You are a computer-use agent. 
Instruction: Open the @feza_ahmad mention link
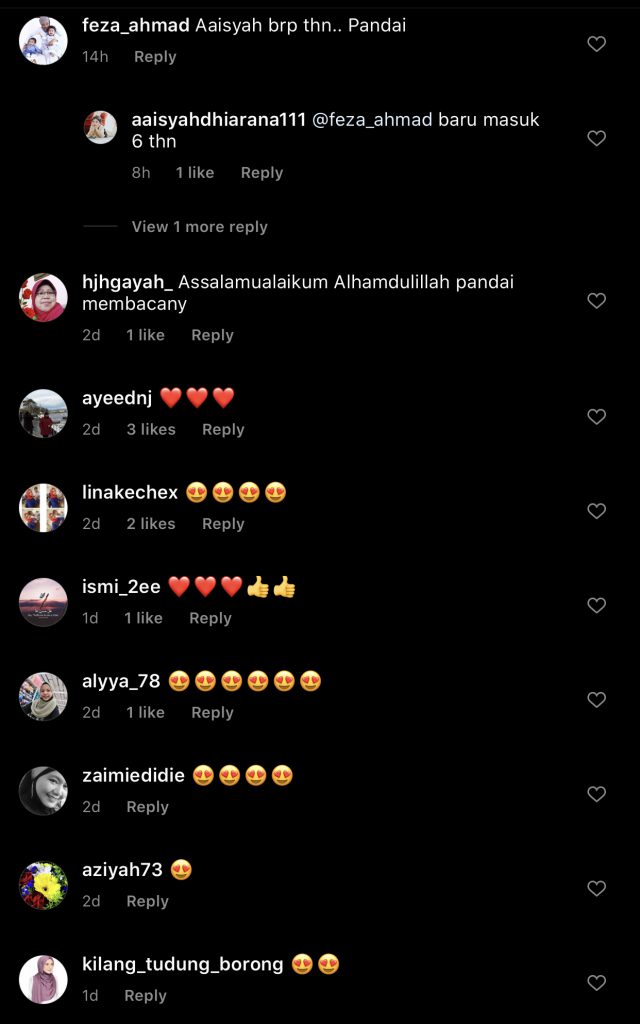tap(373, 120)
